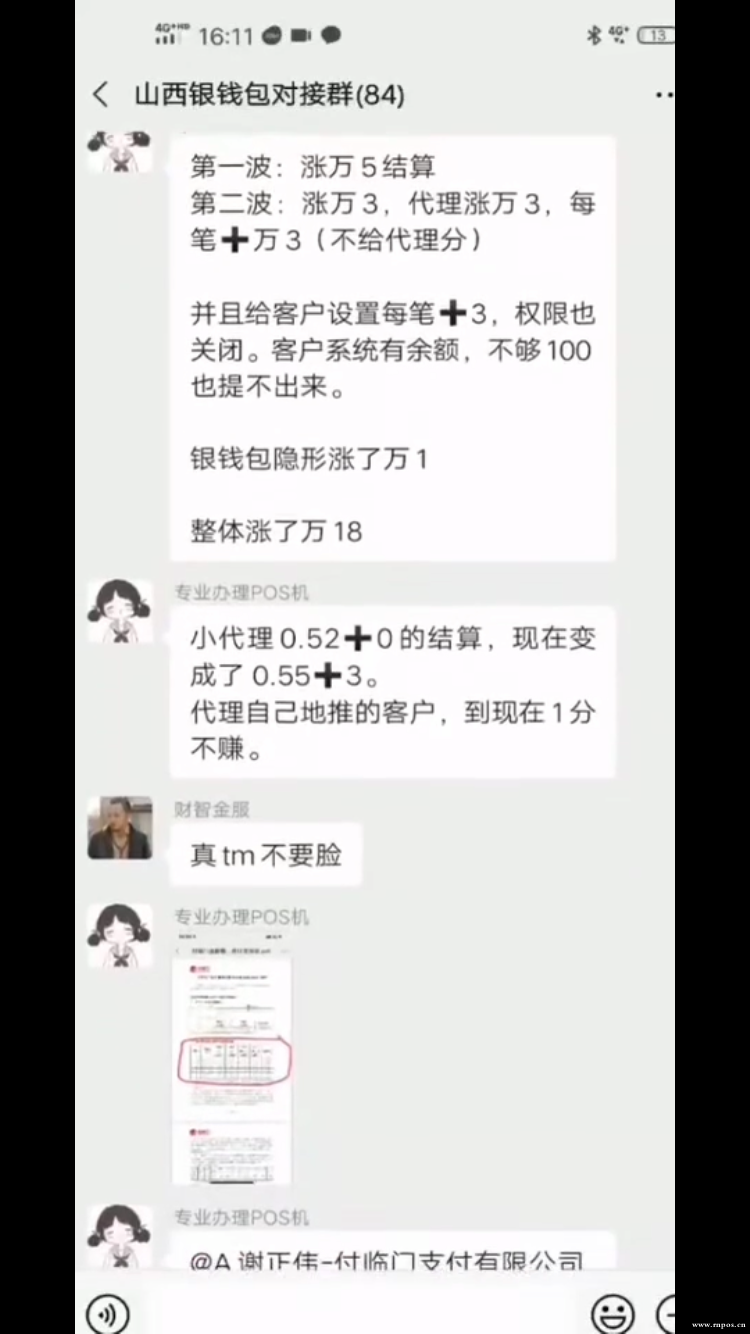
Task: Select the 真tm不要脸 message bubble
Action: pyautogui.click(x=265, y=855)
